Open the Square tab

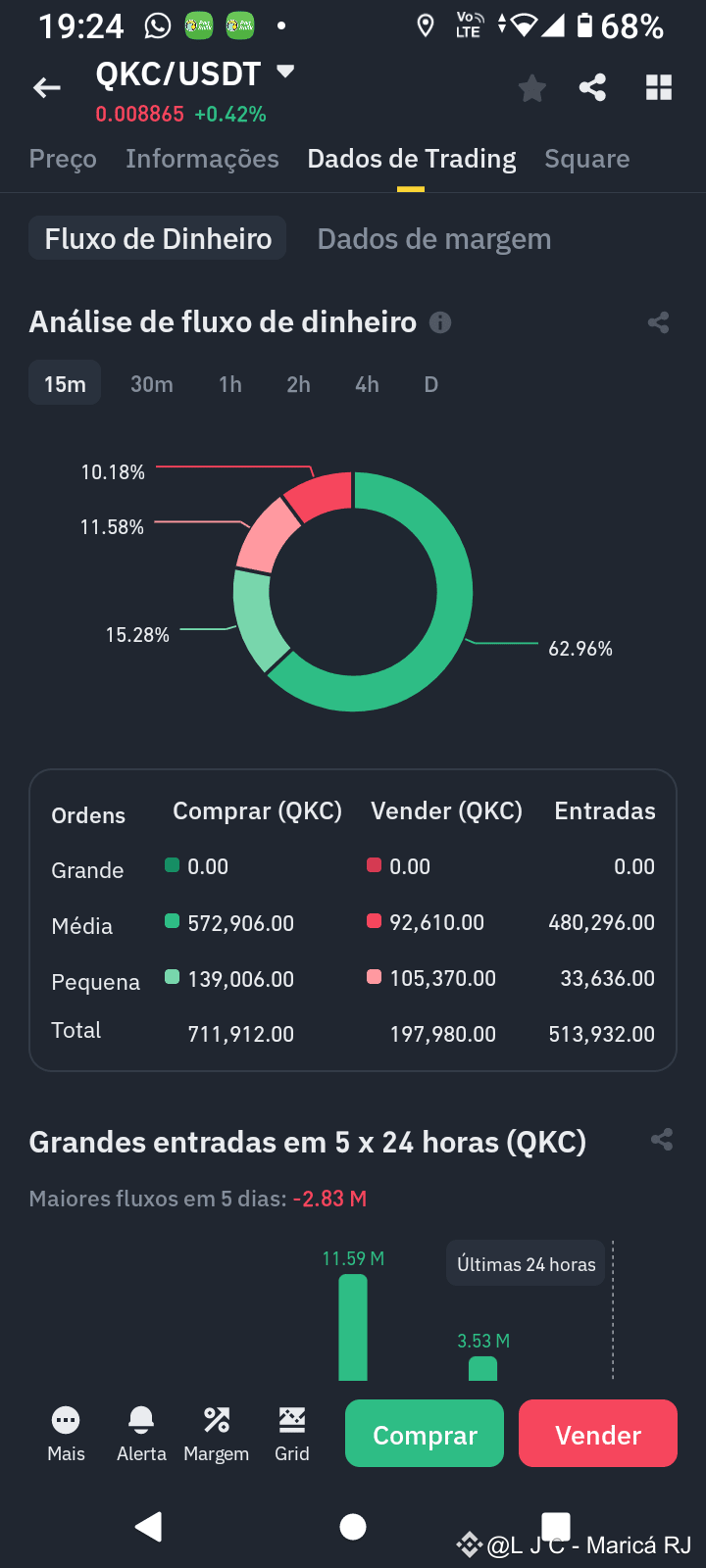(x=586, y=158)
